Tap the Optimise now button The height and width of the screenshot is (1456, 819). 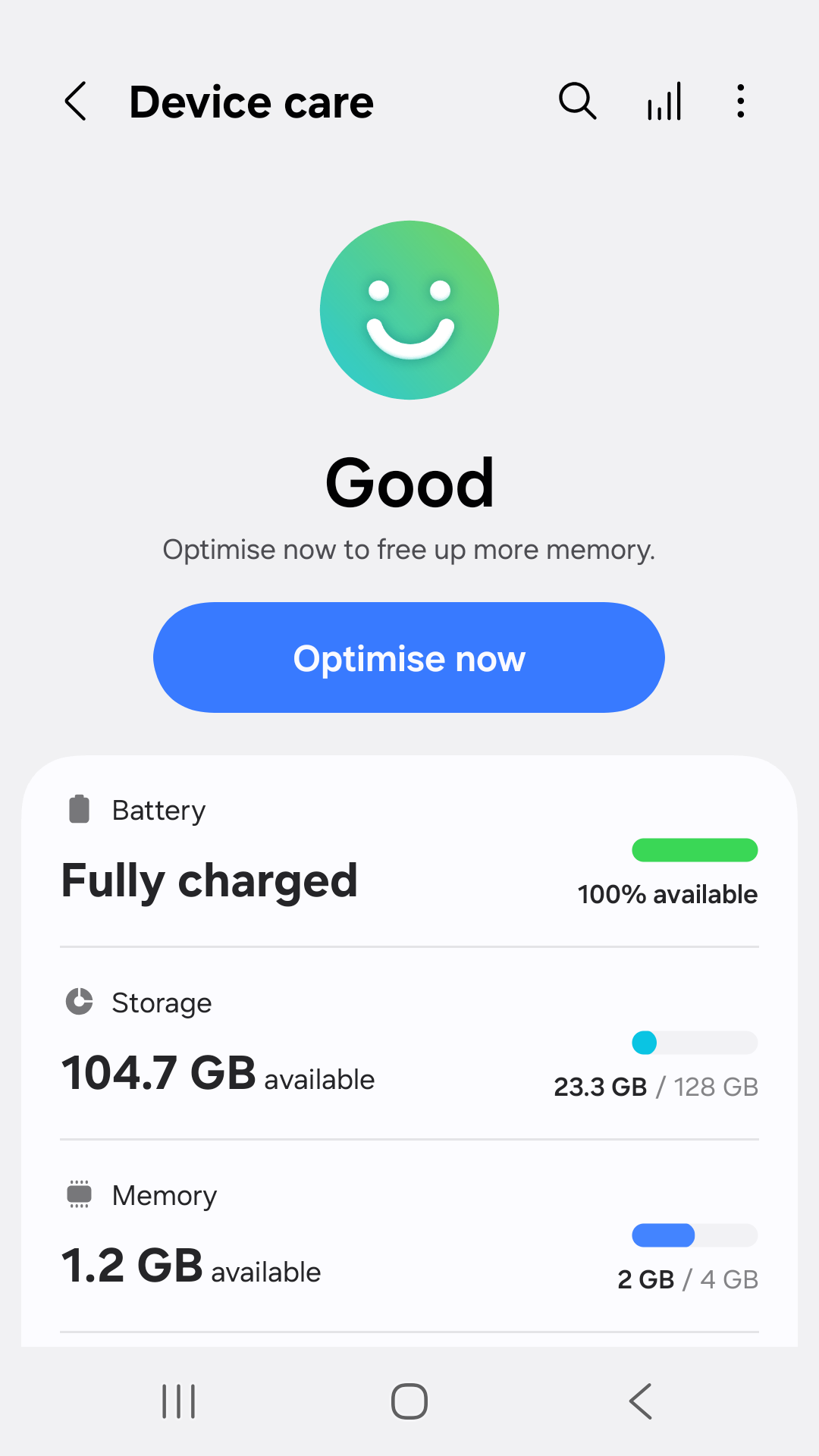click(409, 657)
